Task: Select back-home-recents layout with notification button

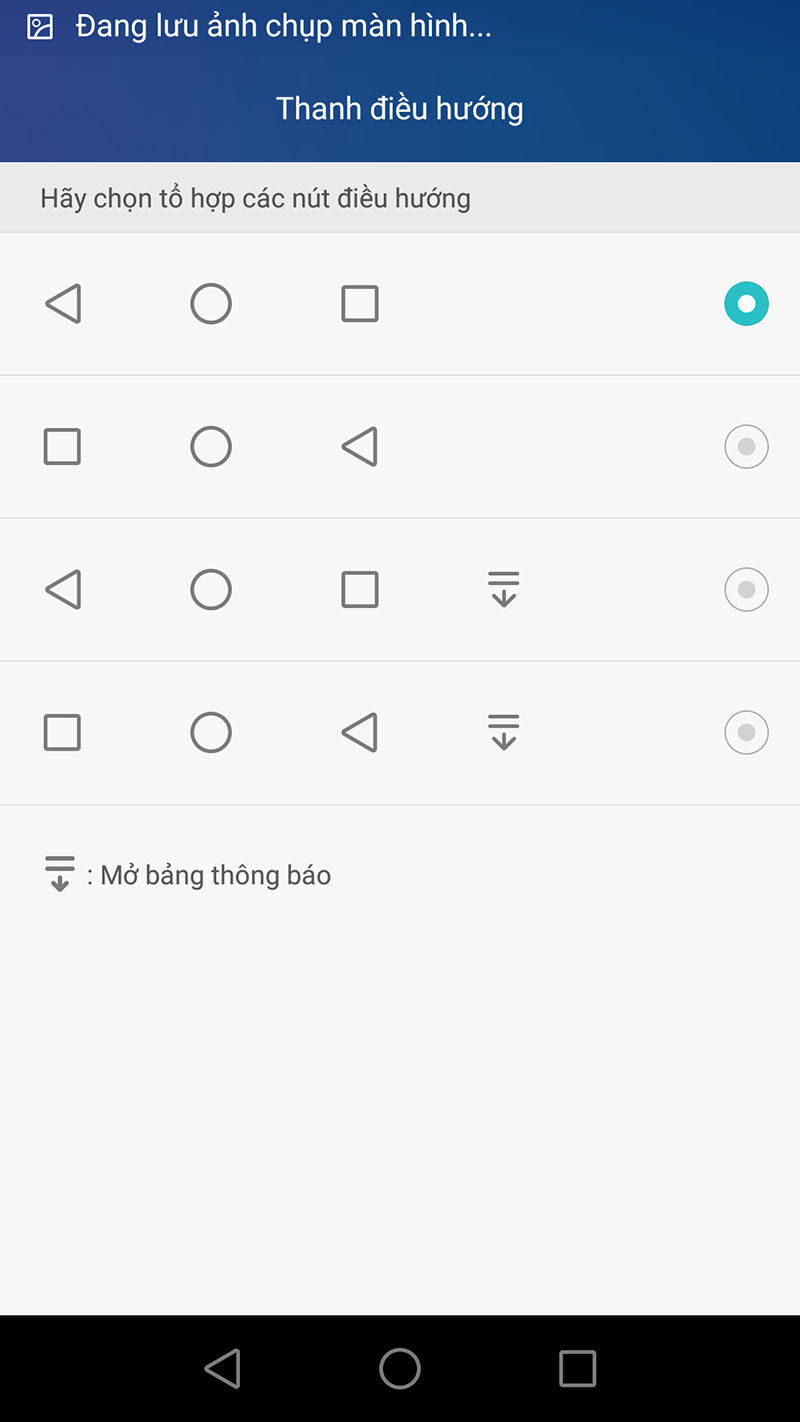Action: (746, 590)
